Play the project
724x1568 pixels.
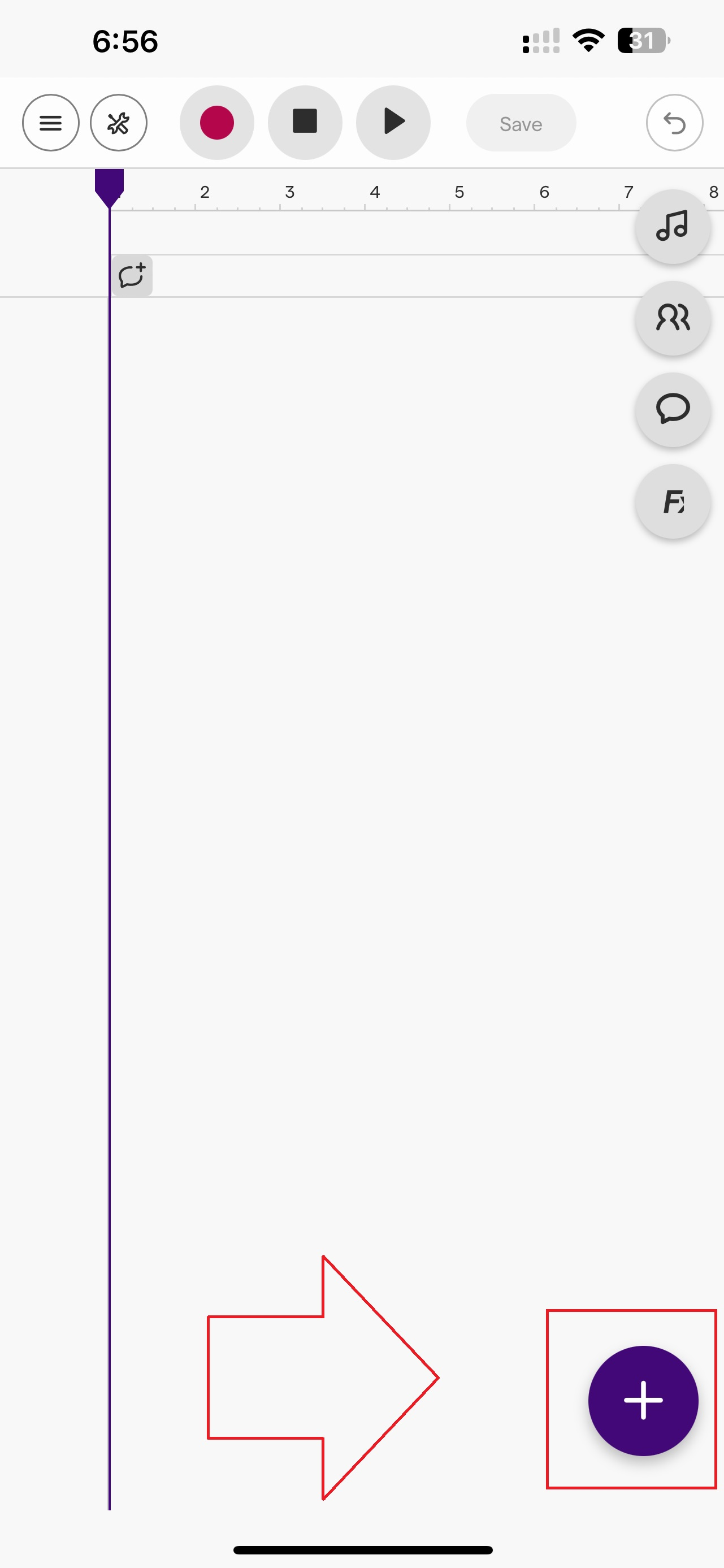point(393,122)
